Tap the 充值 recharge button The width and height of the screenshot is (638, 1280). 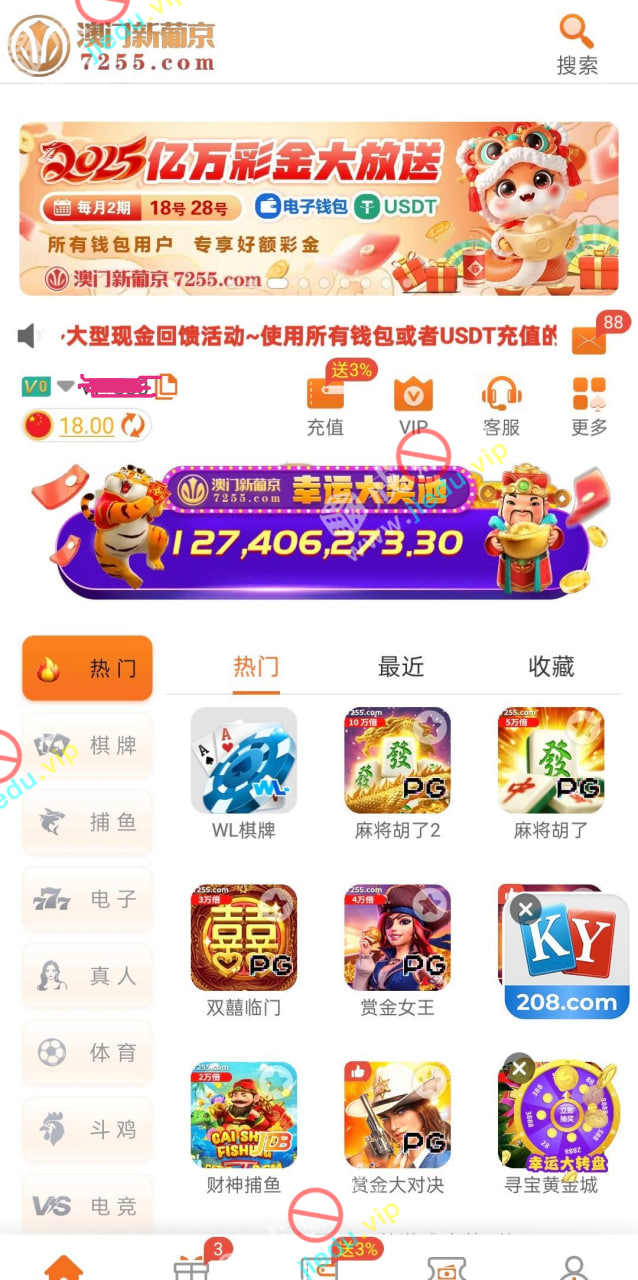click(325, 406)
